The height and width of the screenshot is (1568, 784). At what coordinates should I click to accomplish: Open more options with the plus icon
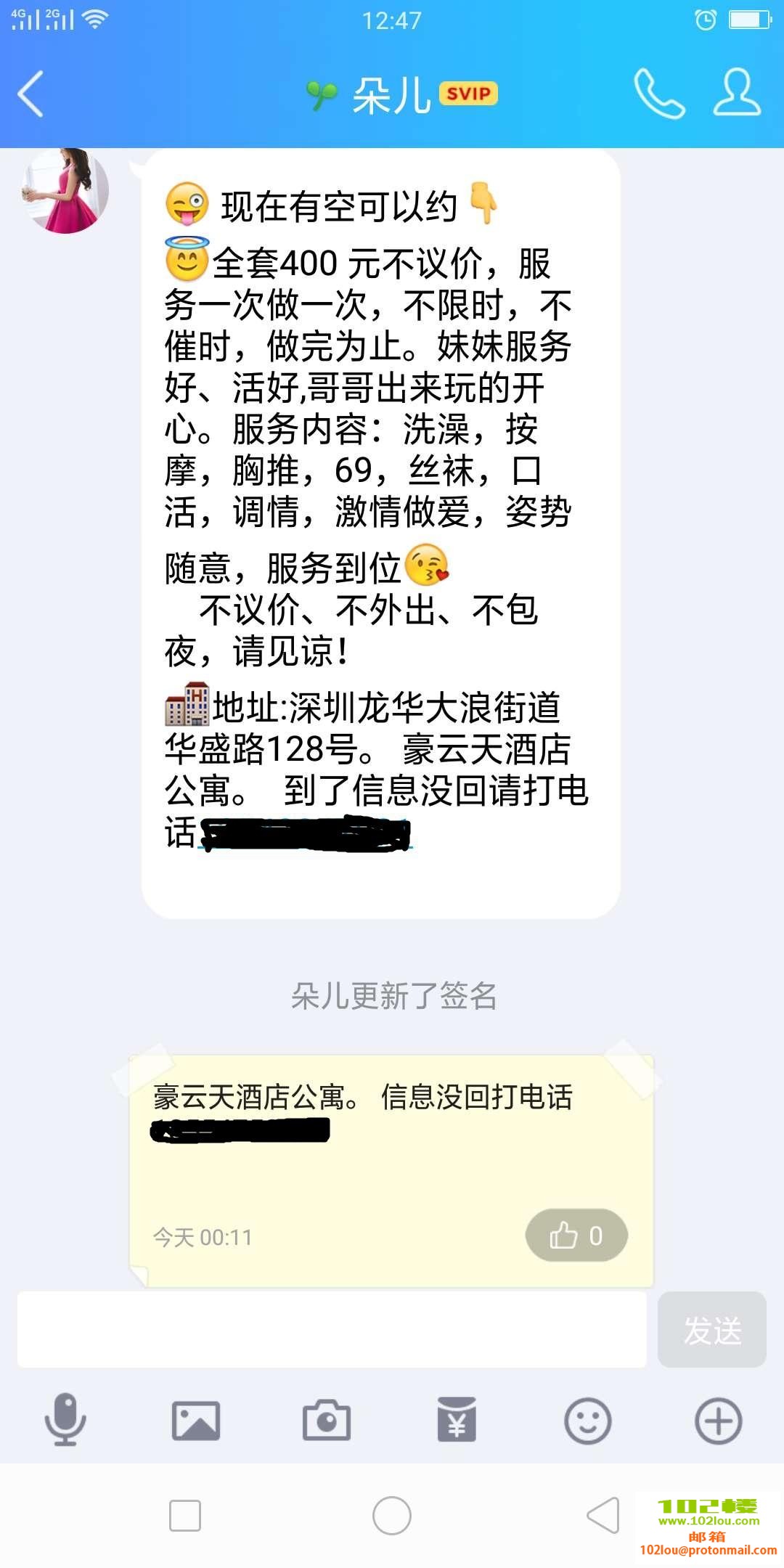(x=718, y=1421)
